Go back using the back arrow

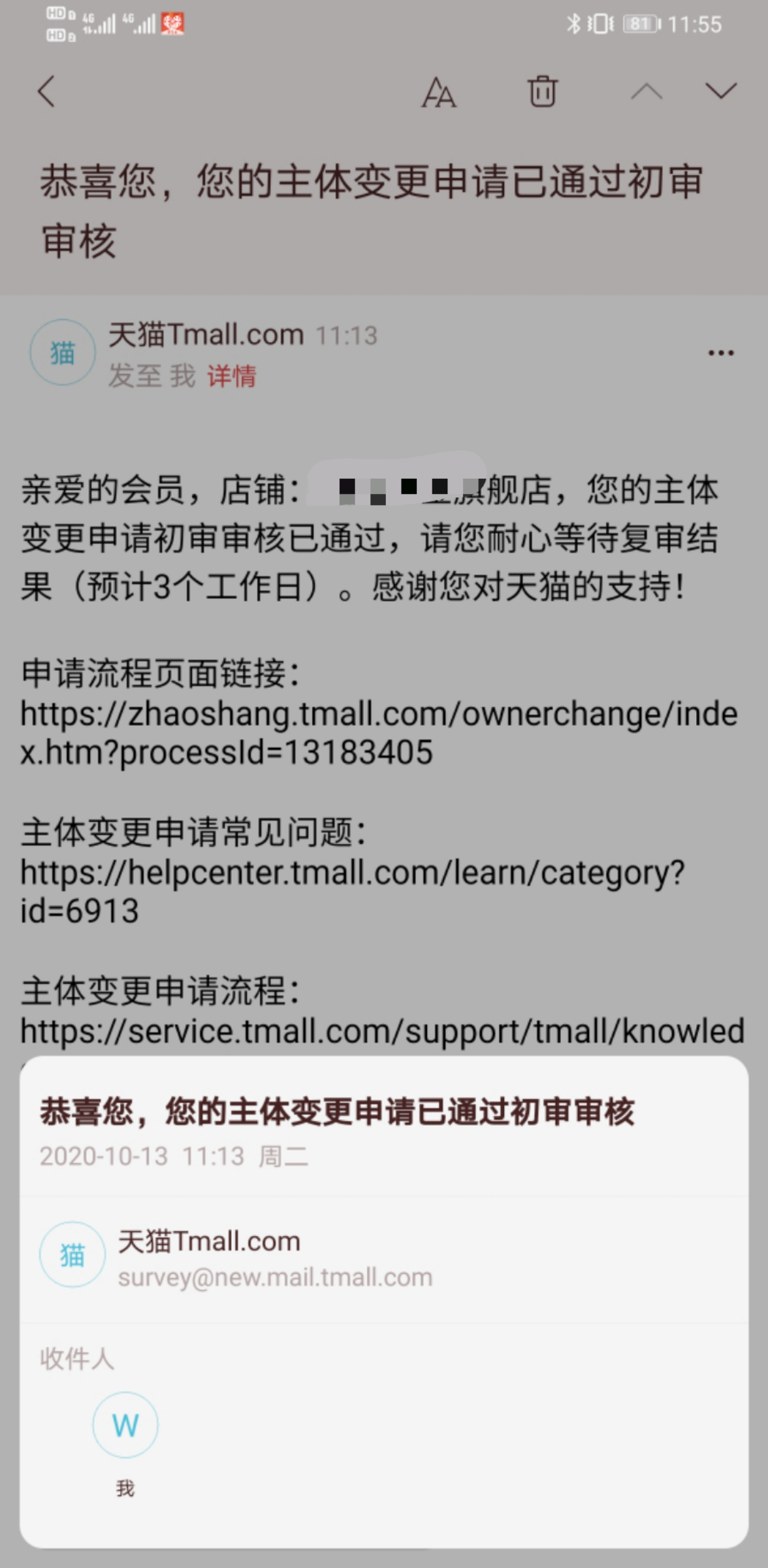(46, 91)
